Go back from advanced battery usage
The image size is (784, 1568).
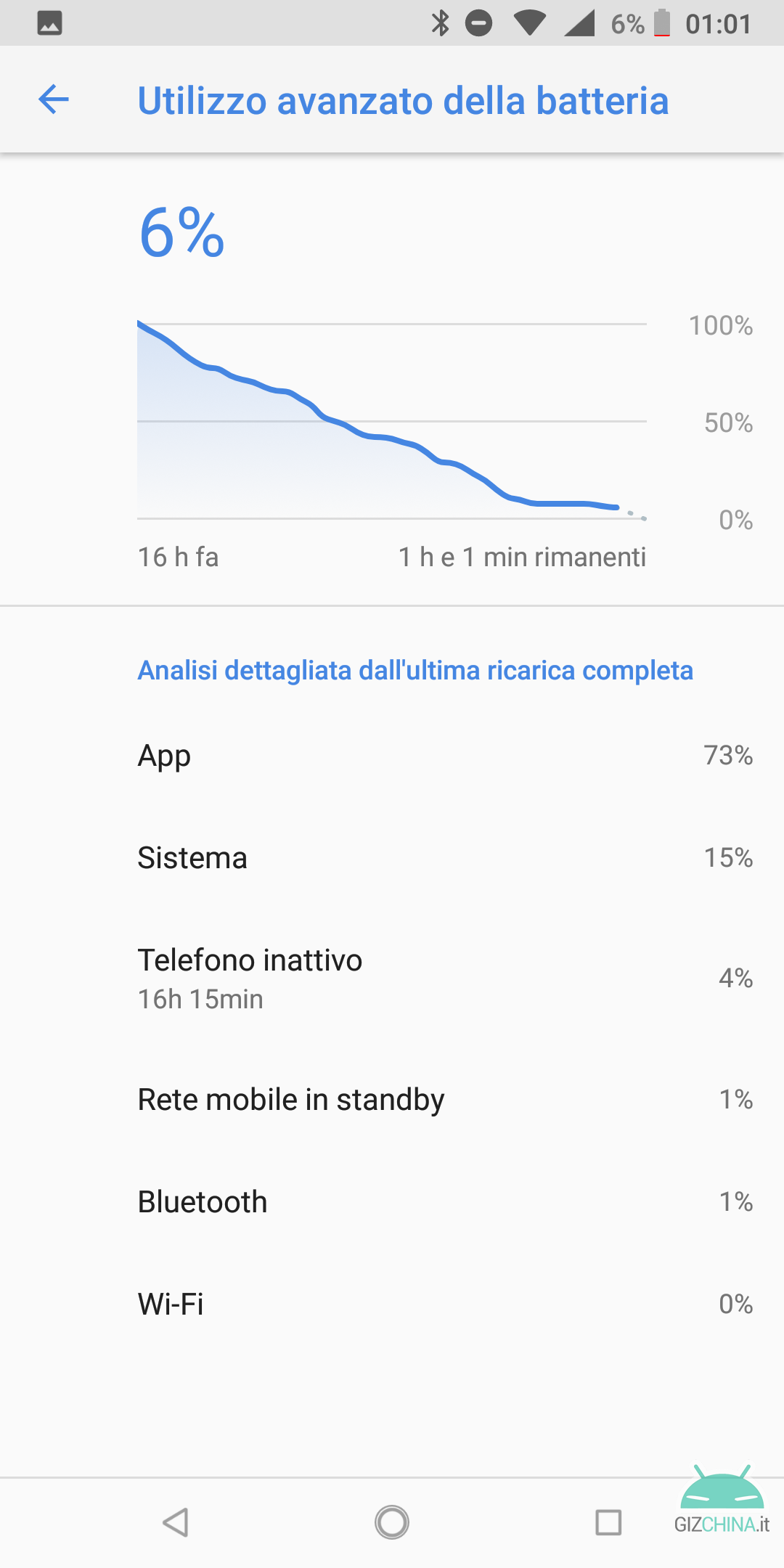click(x=54, y=99)
